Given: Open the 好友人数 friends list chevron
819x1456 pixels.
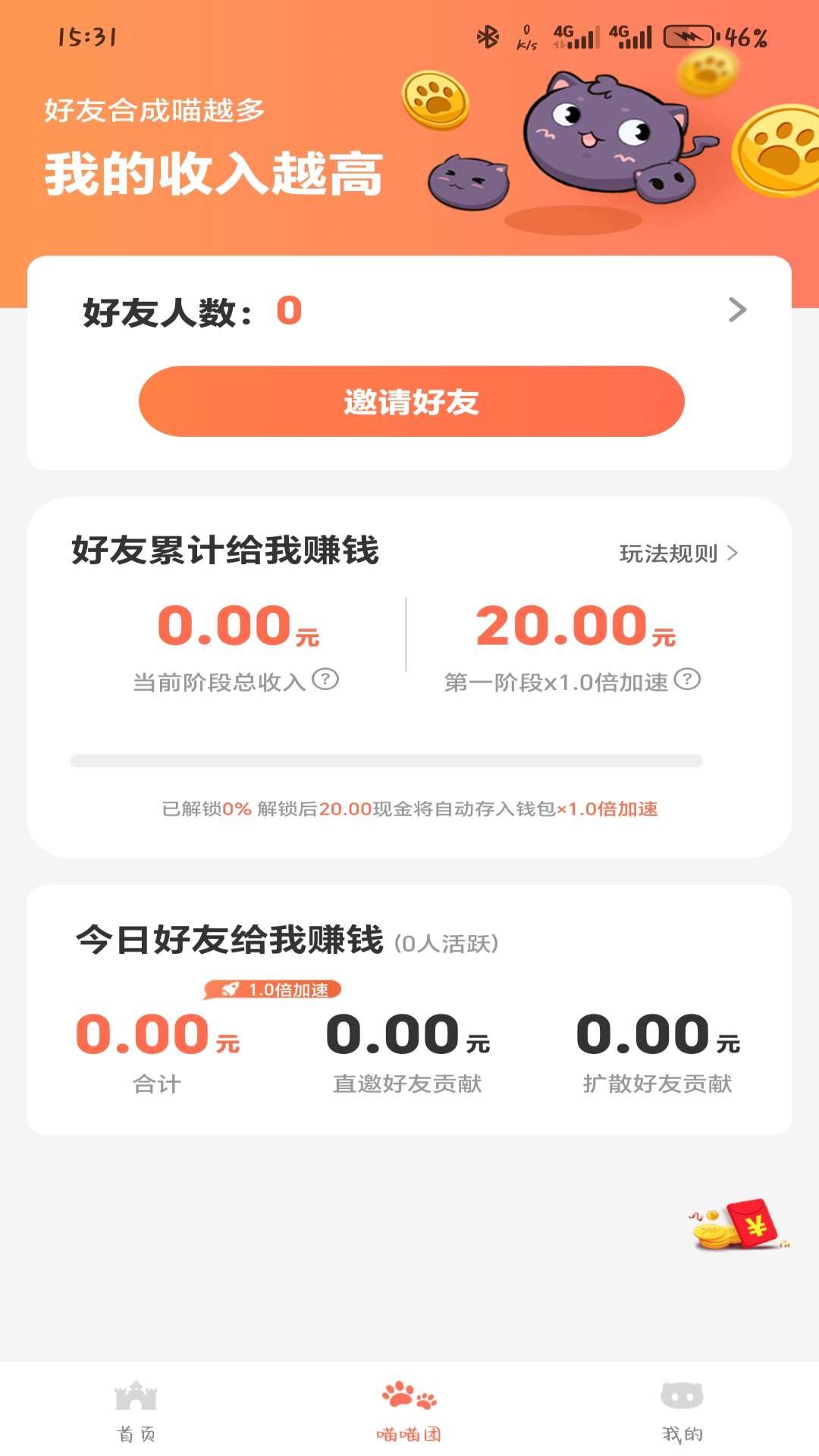Looking at the screenshot, I should (737, 309).
